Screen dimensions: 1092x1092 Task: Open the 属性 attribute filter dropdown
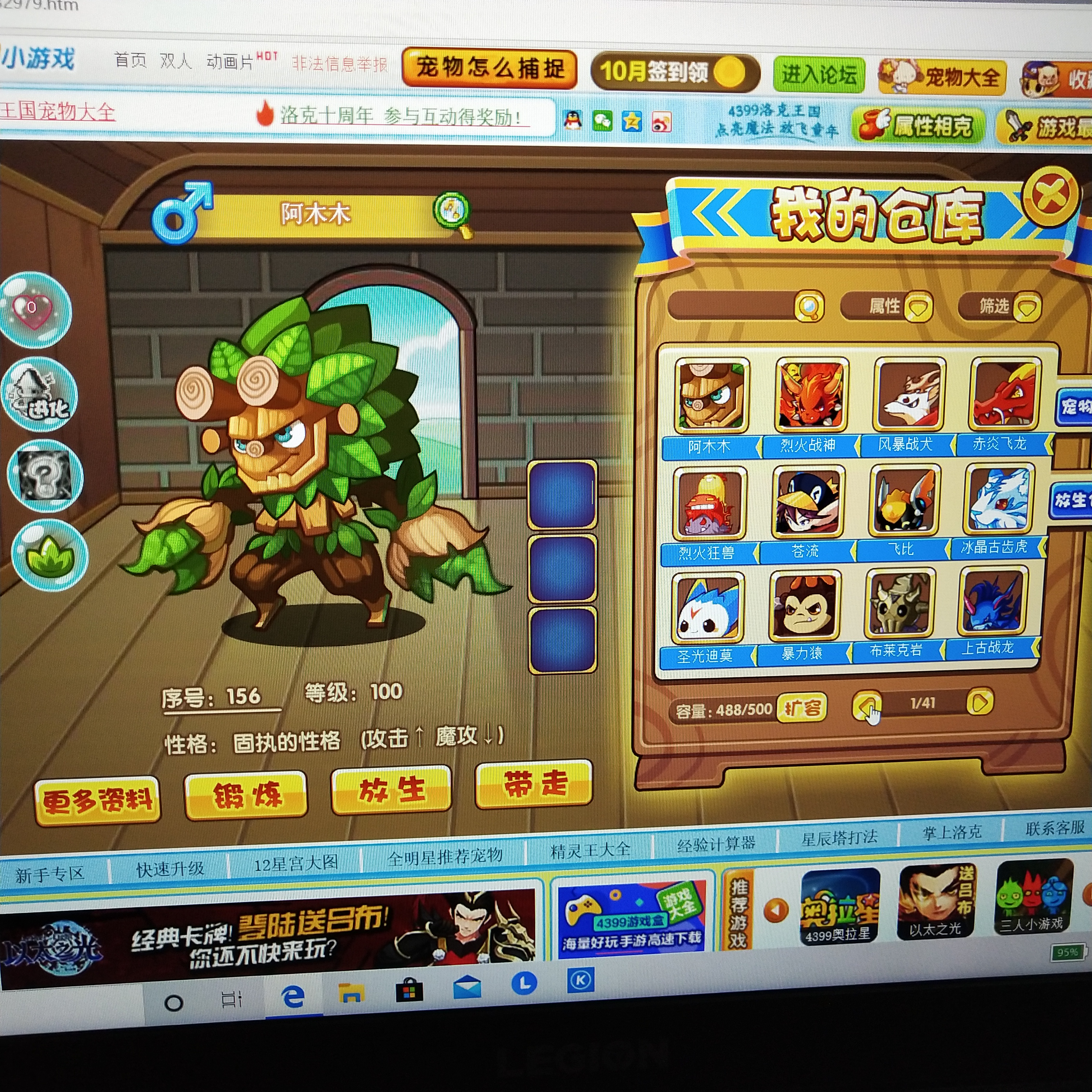point(917,307)
